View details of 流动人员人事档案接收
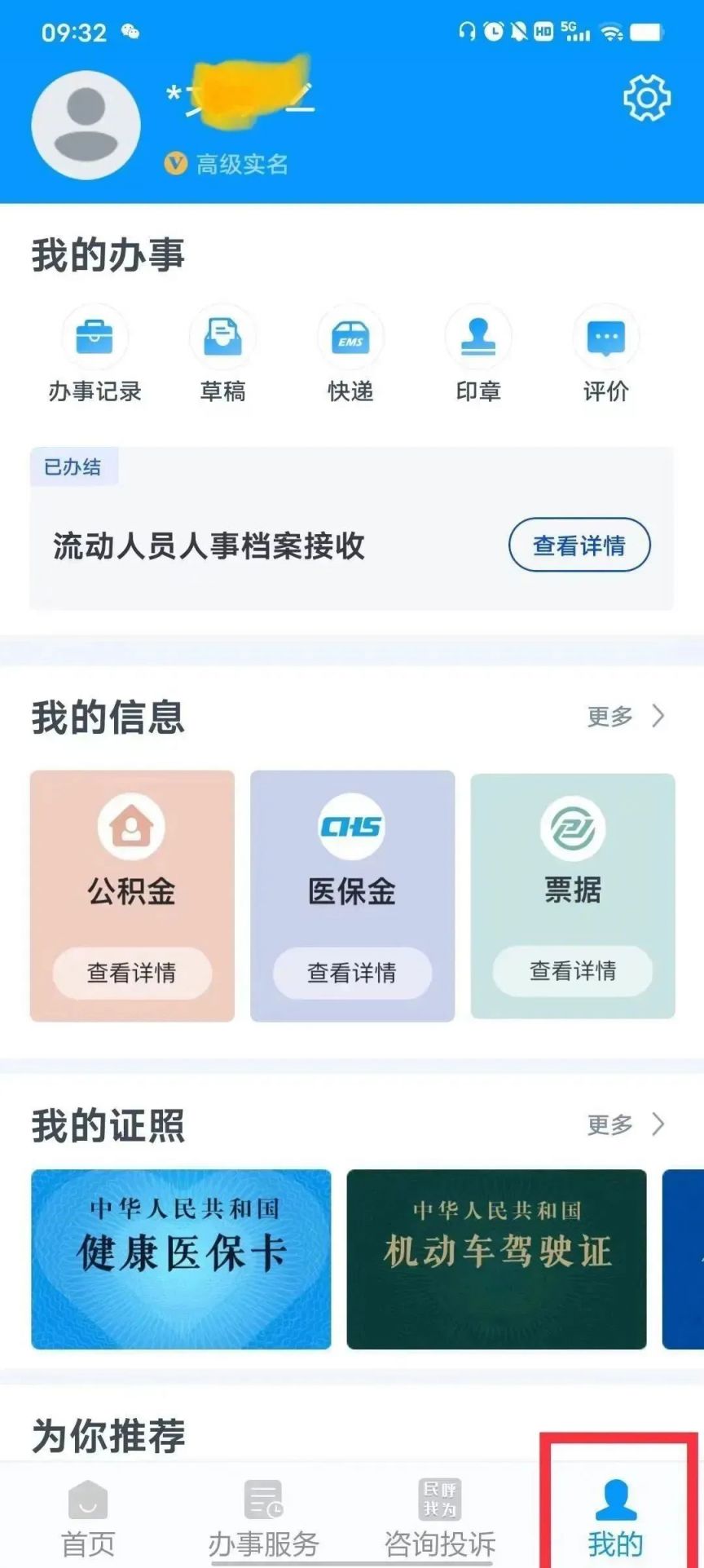The height and width of the screenshot is (1568, 704). pos(579,545)
